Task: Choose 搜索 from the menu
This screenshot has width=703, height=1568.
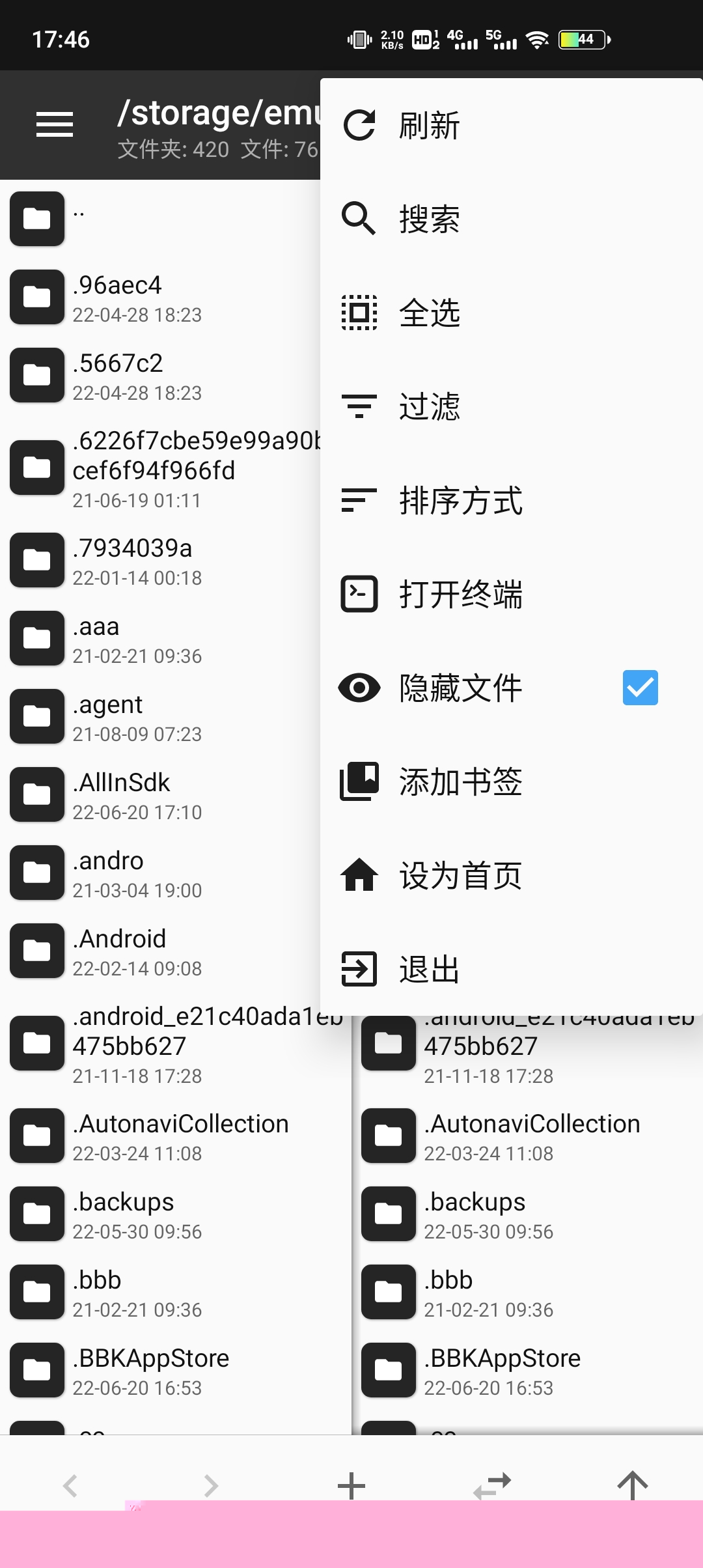Action: (x=430, y=219)
